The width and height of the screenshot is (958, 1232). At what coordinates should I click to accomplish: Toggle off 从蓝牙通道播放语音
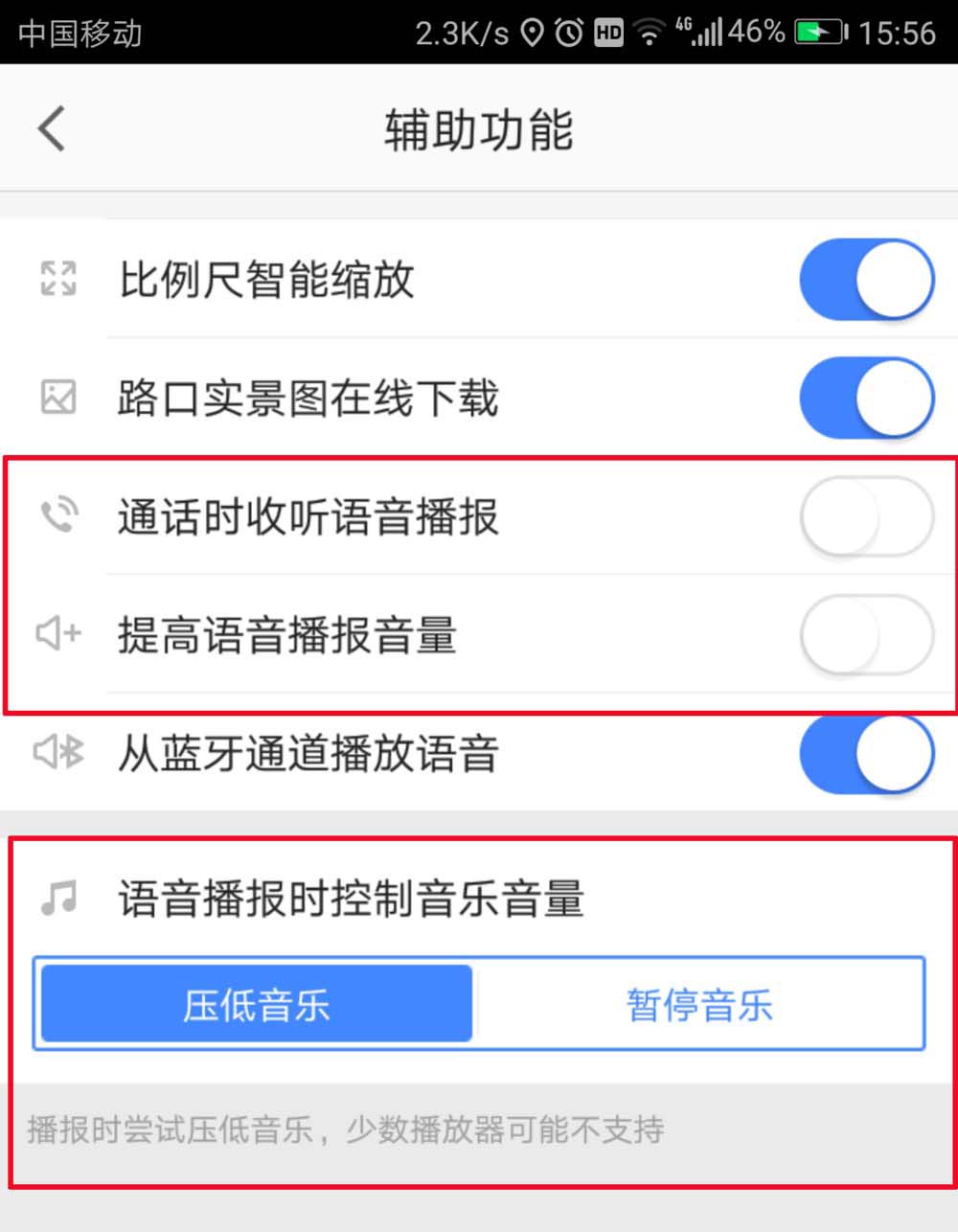pos(866,754)
